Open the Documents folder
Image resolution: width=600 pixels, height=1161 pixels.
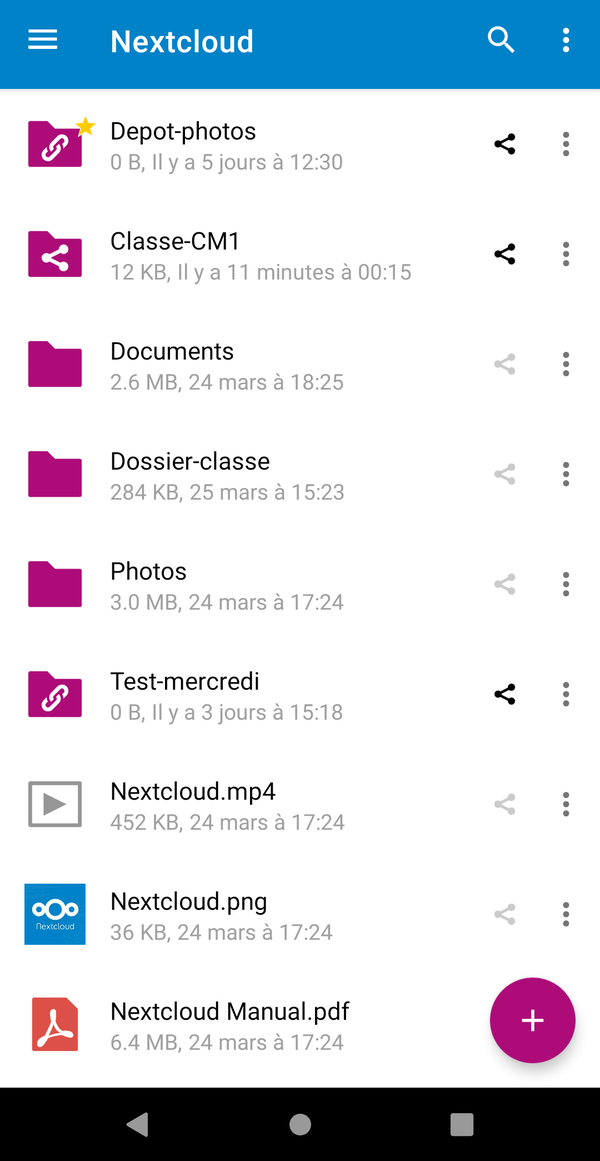pyautogui.click(x=172, y=364)
